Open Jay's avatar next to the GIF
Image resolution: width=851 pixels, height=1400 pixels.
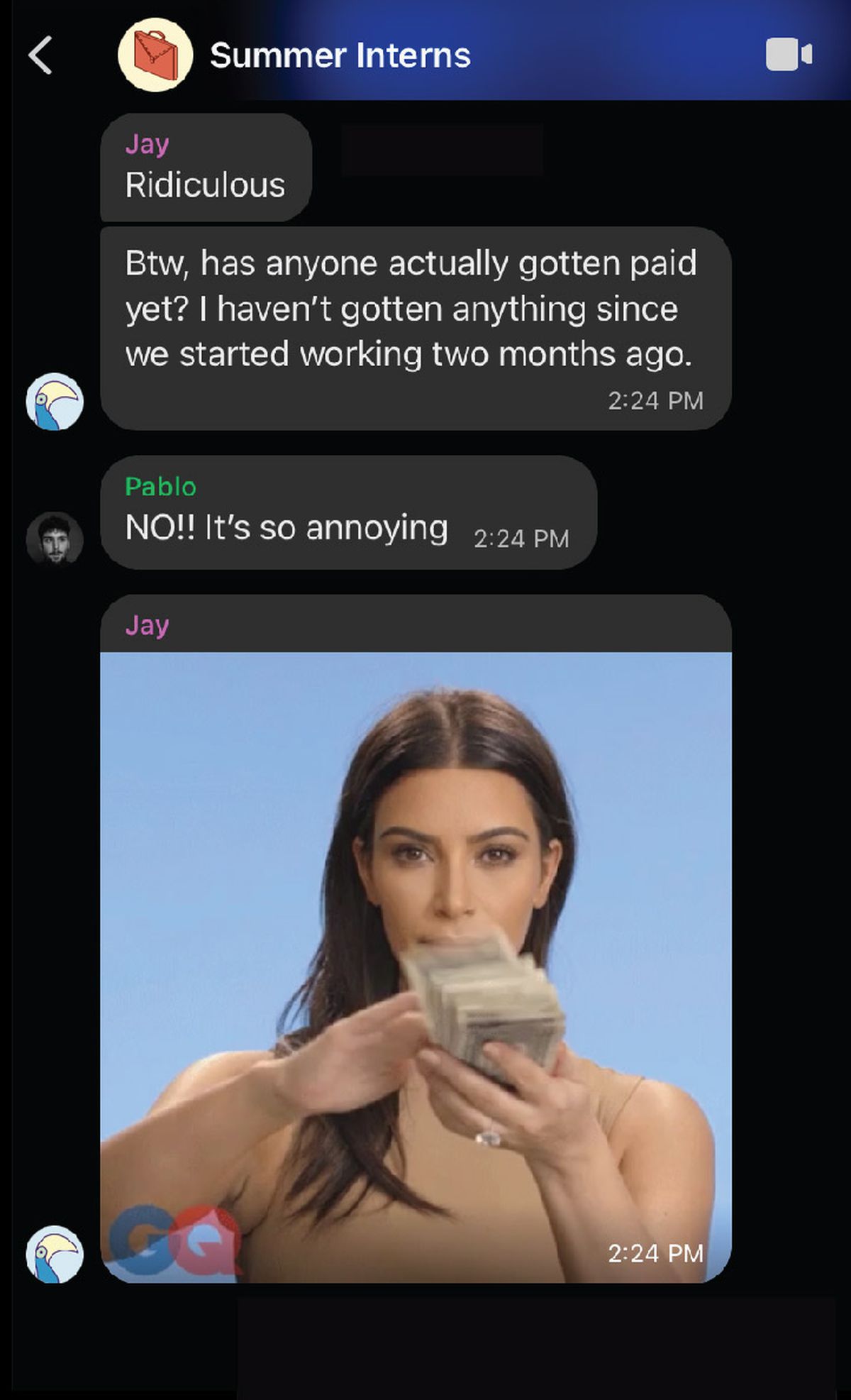pos(55,1254)
